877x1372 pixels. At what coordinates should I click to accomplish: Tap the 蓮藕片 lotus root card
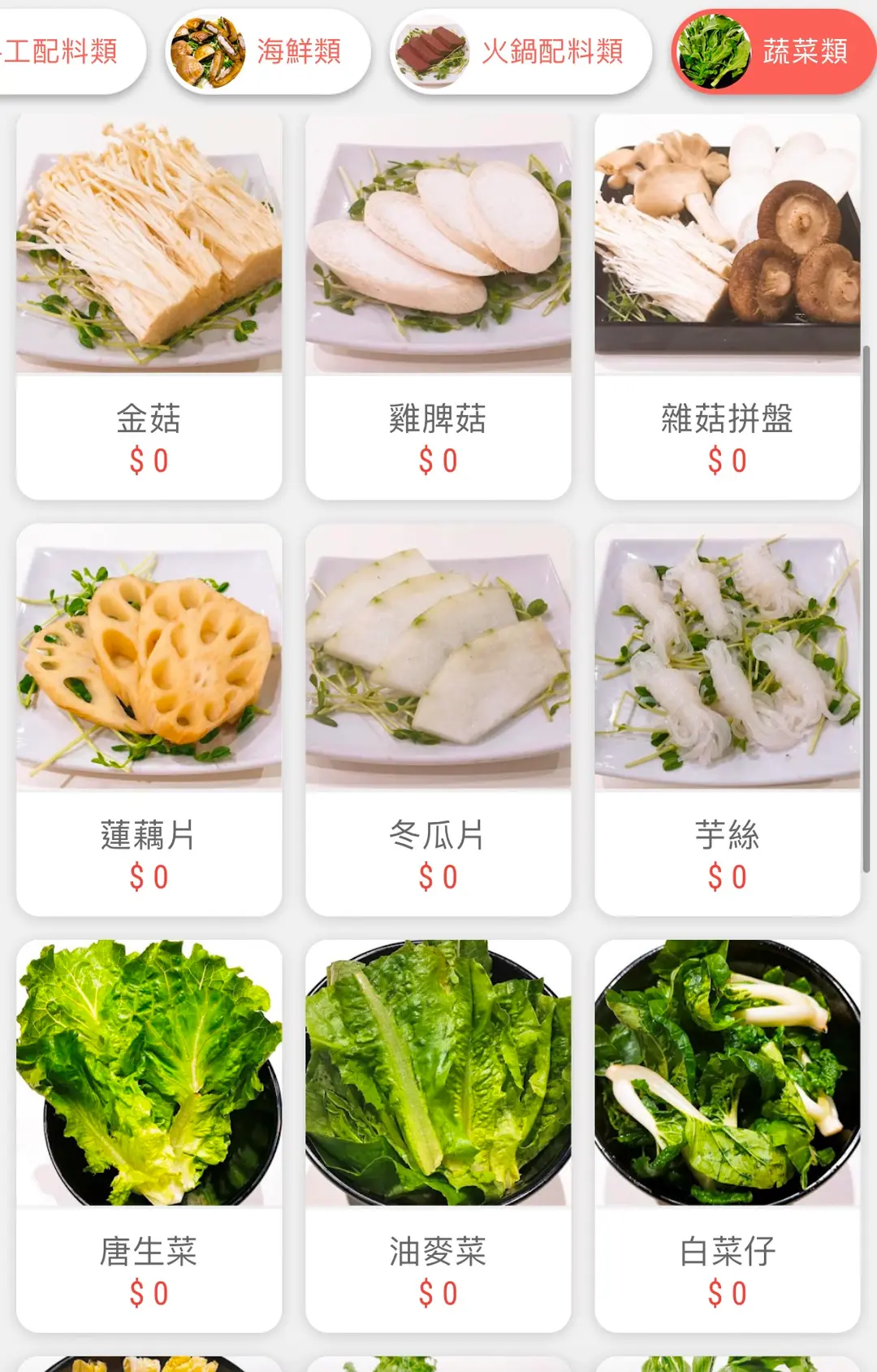[149, 720]
